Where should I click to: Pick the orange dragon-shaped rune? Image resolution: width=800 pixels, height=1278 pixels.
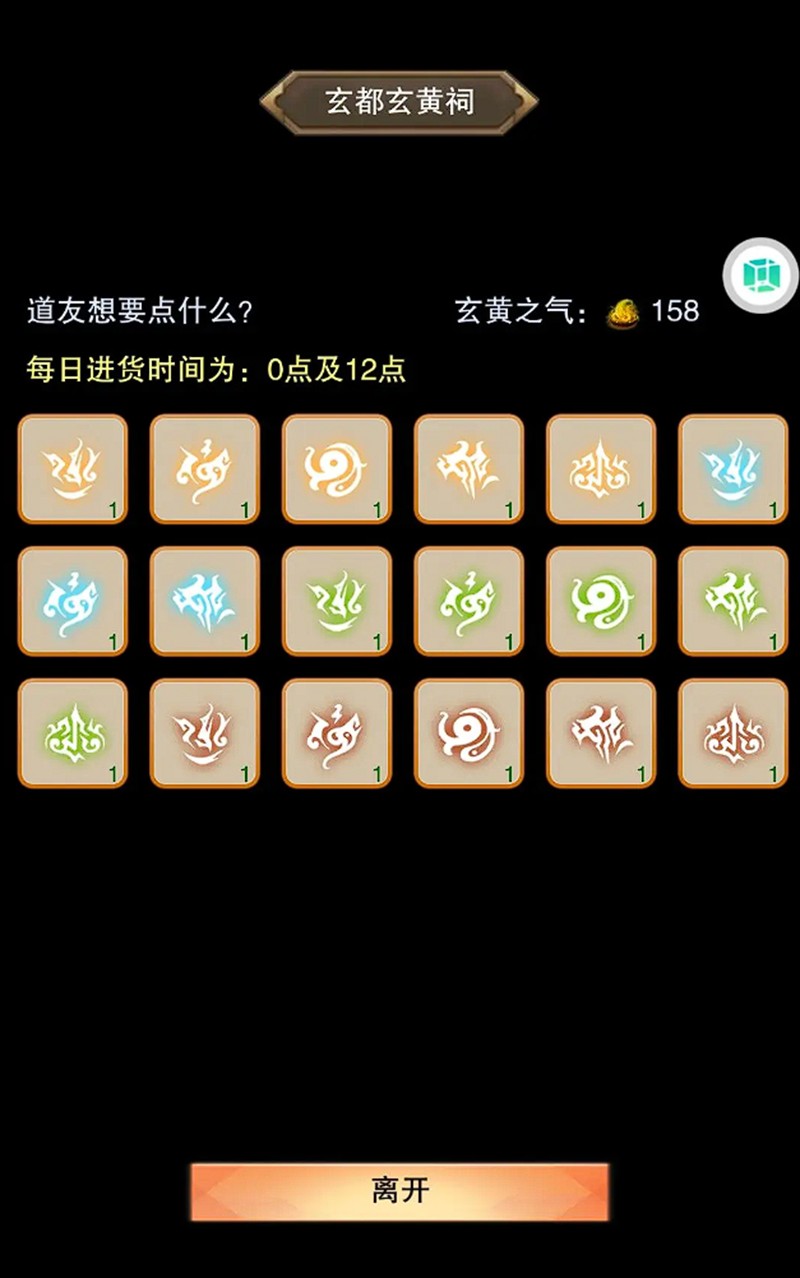pos(205,469)
